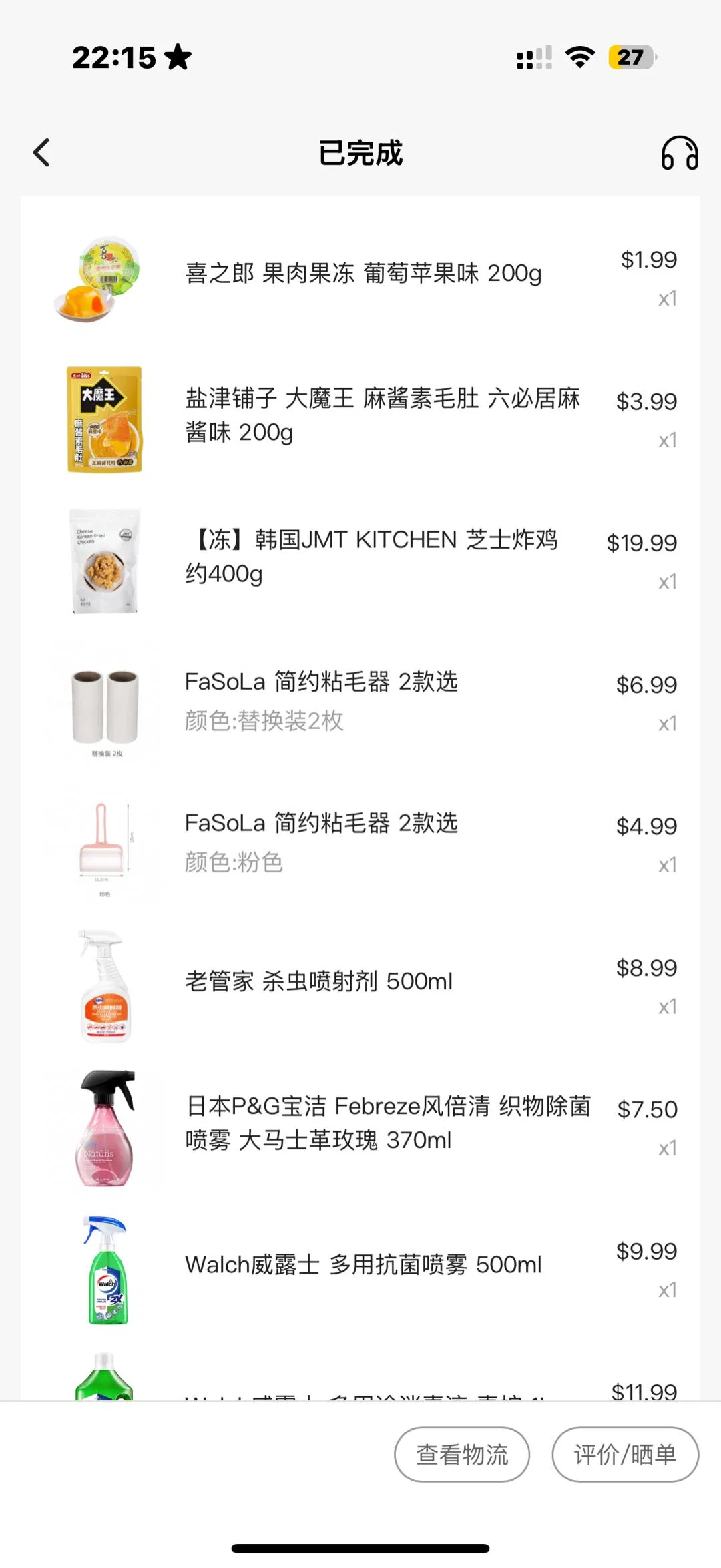This screenshot has height=1568, width=721.
Task: Open the 喜之郎 果肉果冻 item
Action: [x=363, y=274]
